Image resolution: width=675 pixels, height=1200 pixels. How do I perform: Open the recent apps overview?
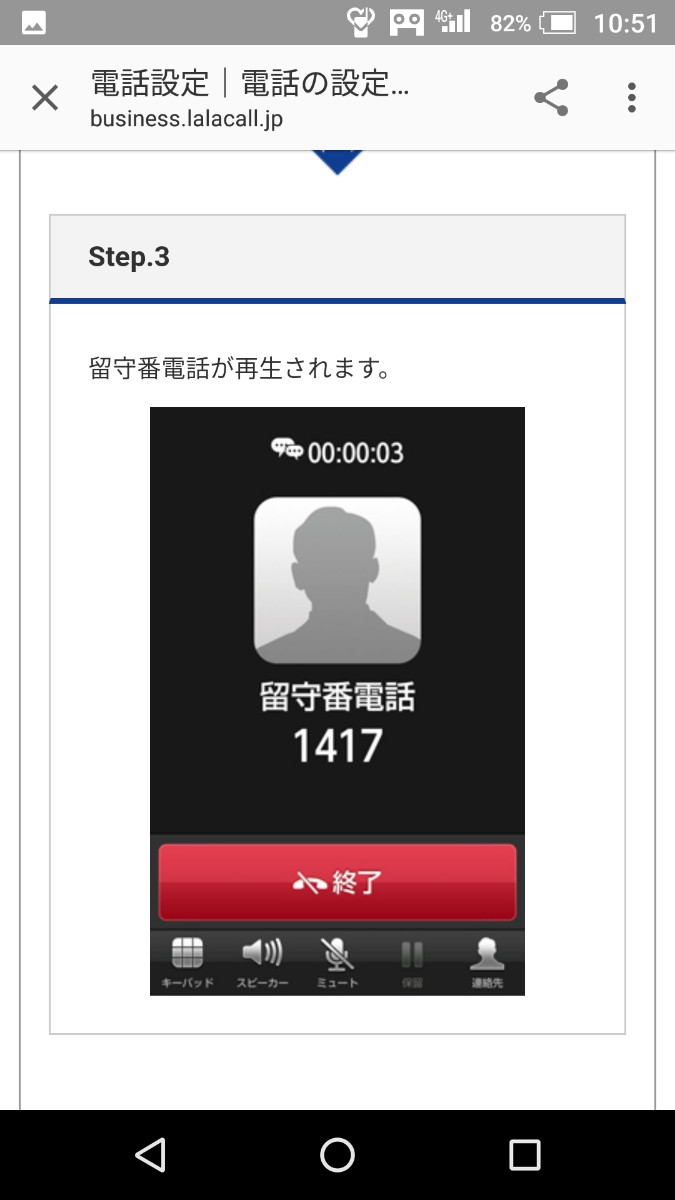pos(524,1155)
